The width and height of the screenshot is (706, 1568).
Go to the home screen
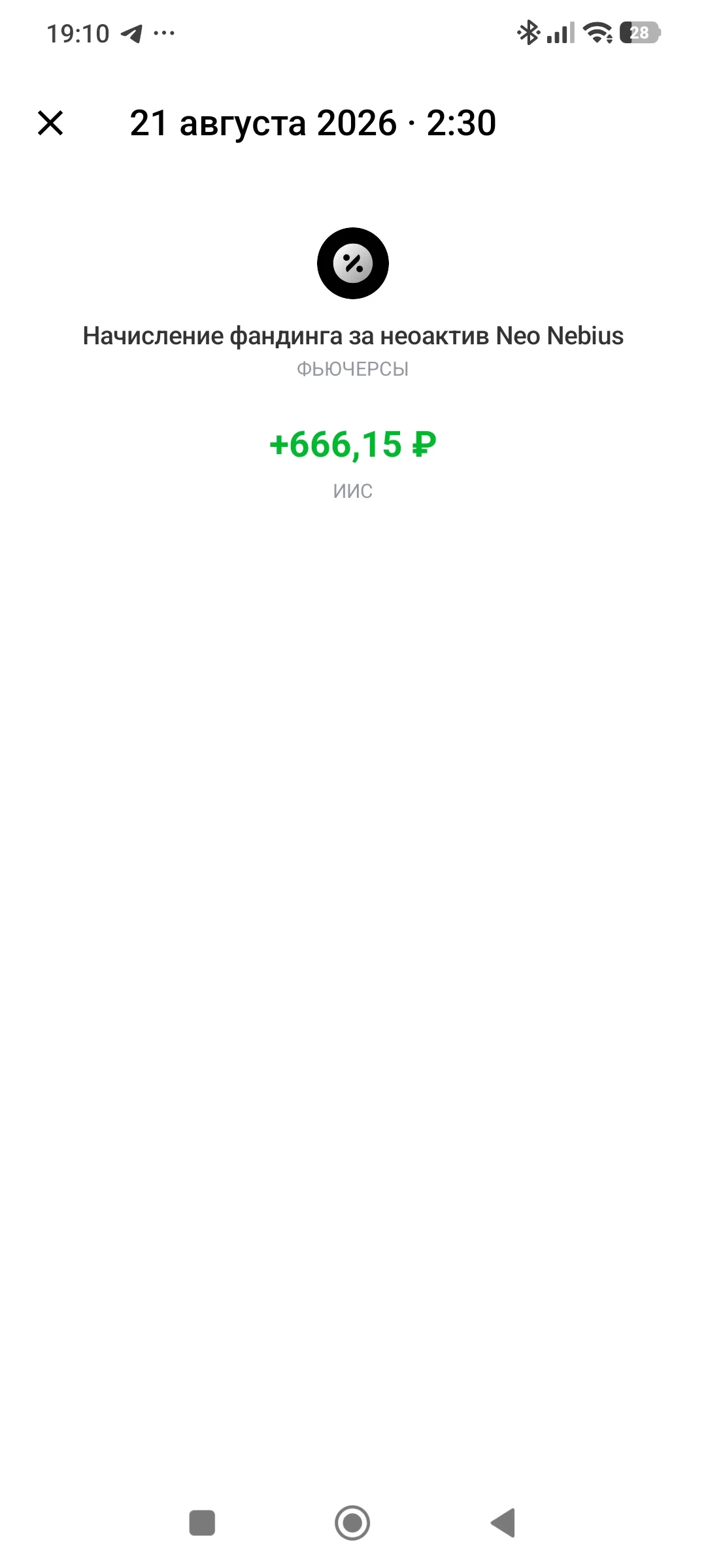(x=352, y=1523)
